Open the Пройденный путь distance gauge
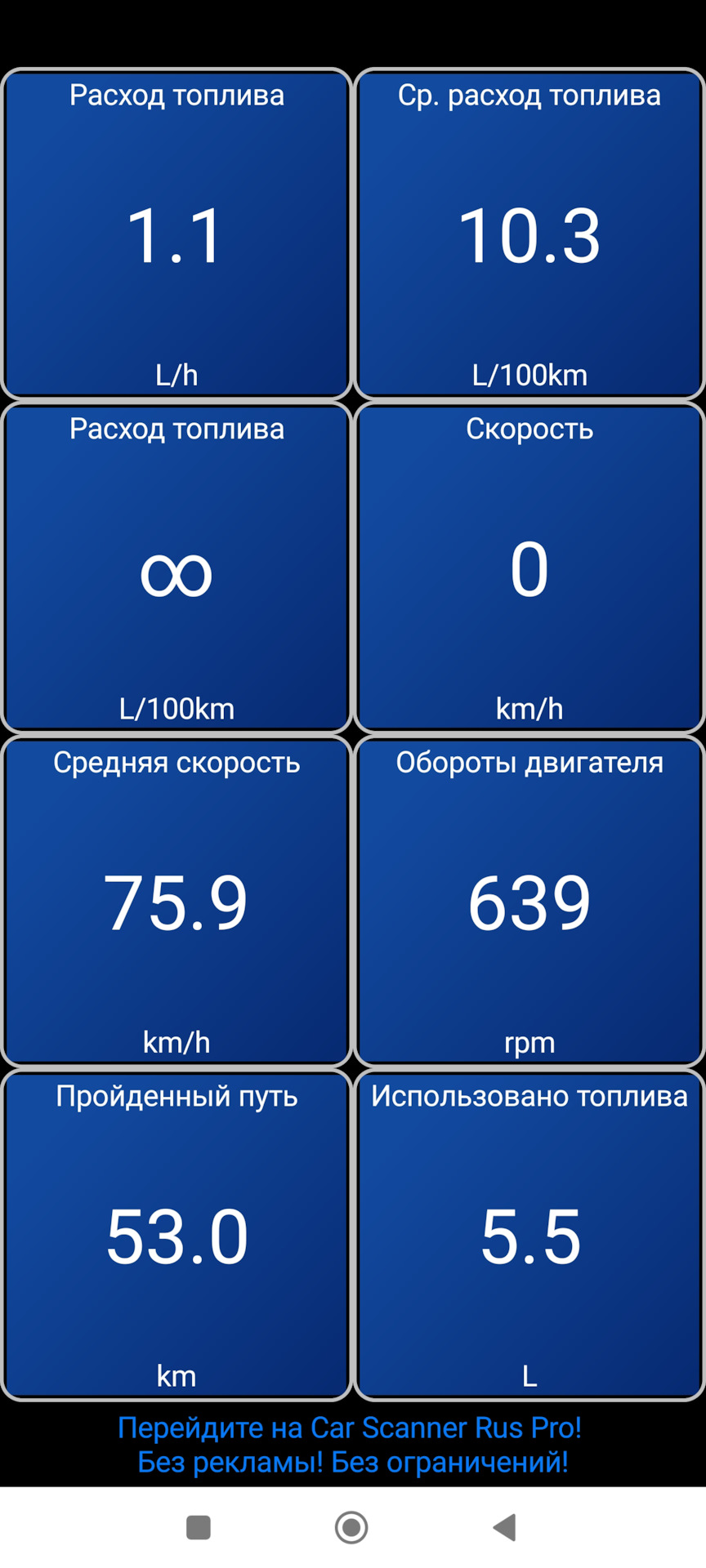 (176, 1236)
